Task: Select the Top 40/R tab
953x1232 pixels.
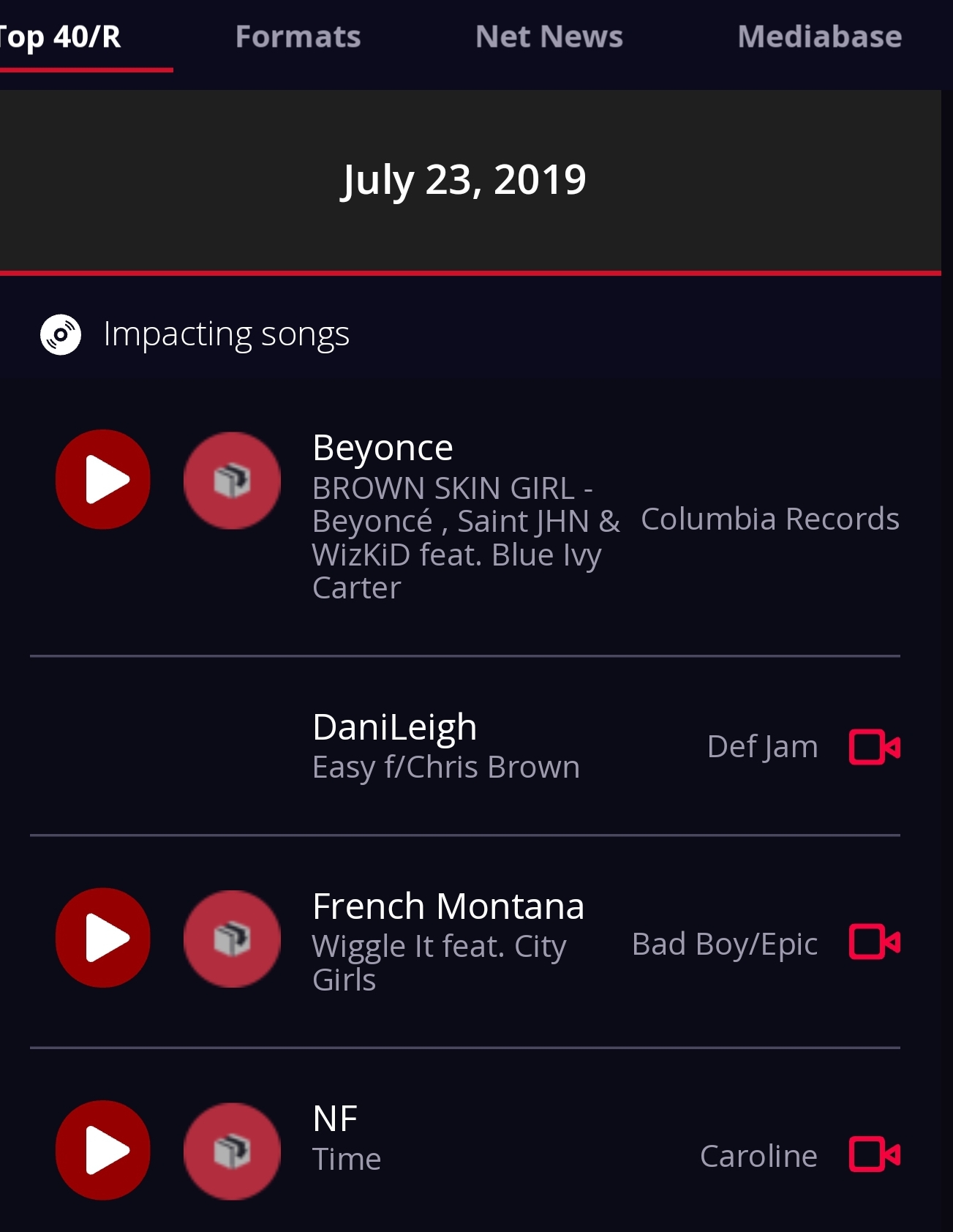Action: pyautogui.click(x=62, y=37)
